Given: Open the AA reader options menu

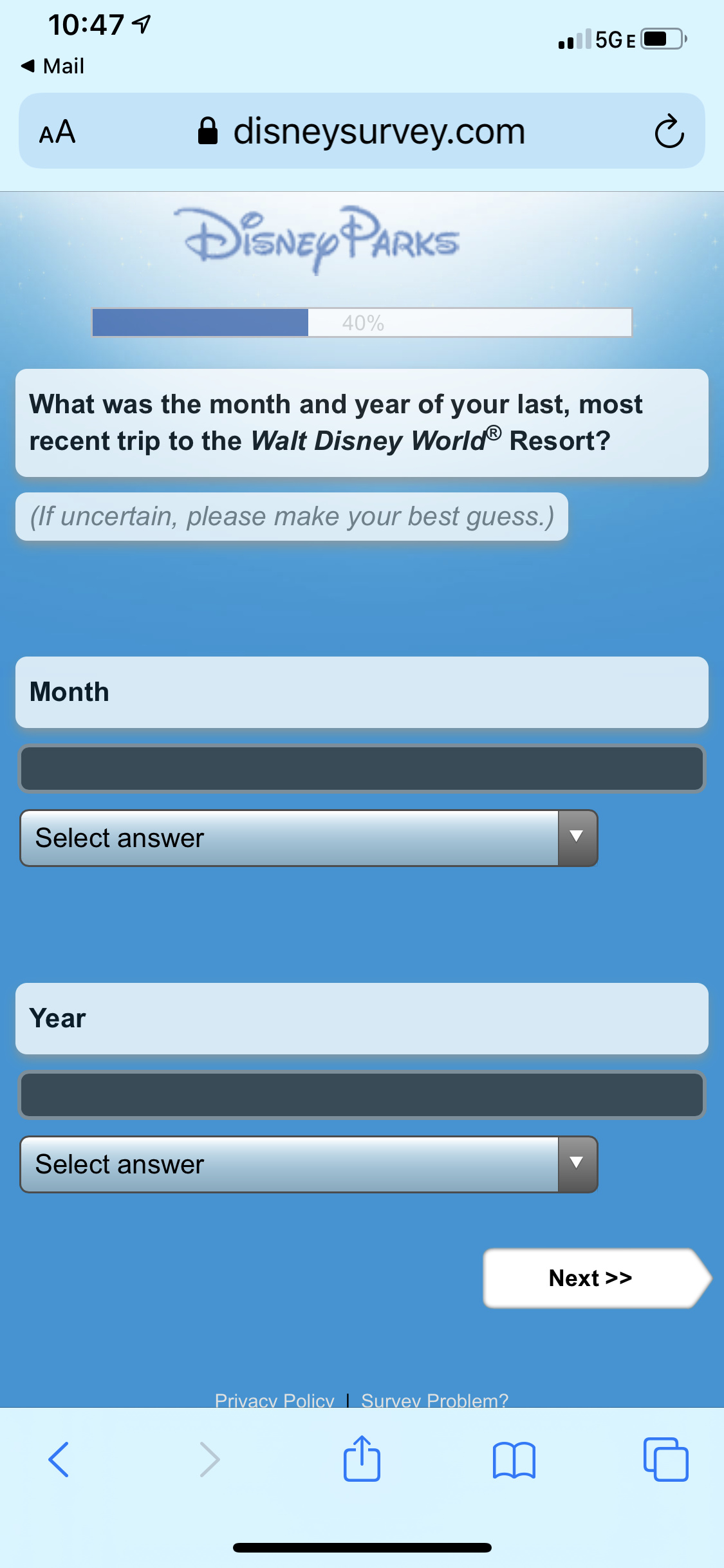Looking at the screenshot, I should click(x=57, y=132).
